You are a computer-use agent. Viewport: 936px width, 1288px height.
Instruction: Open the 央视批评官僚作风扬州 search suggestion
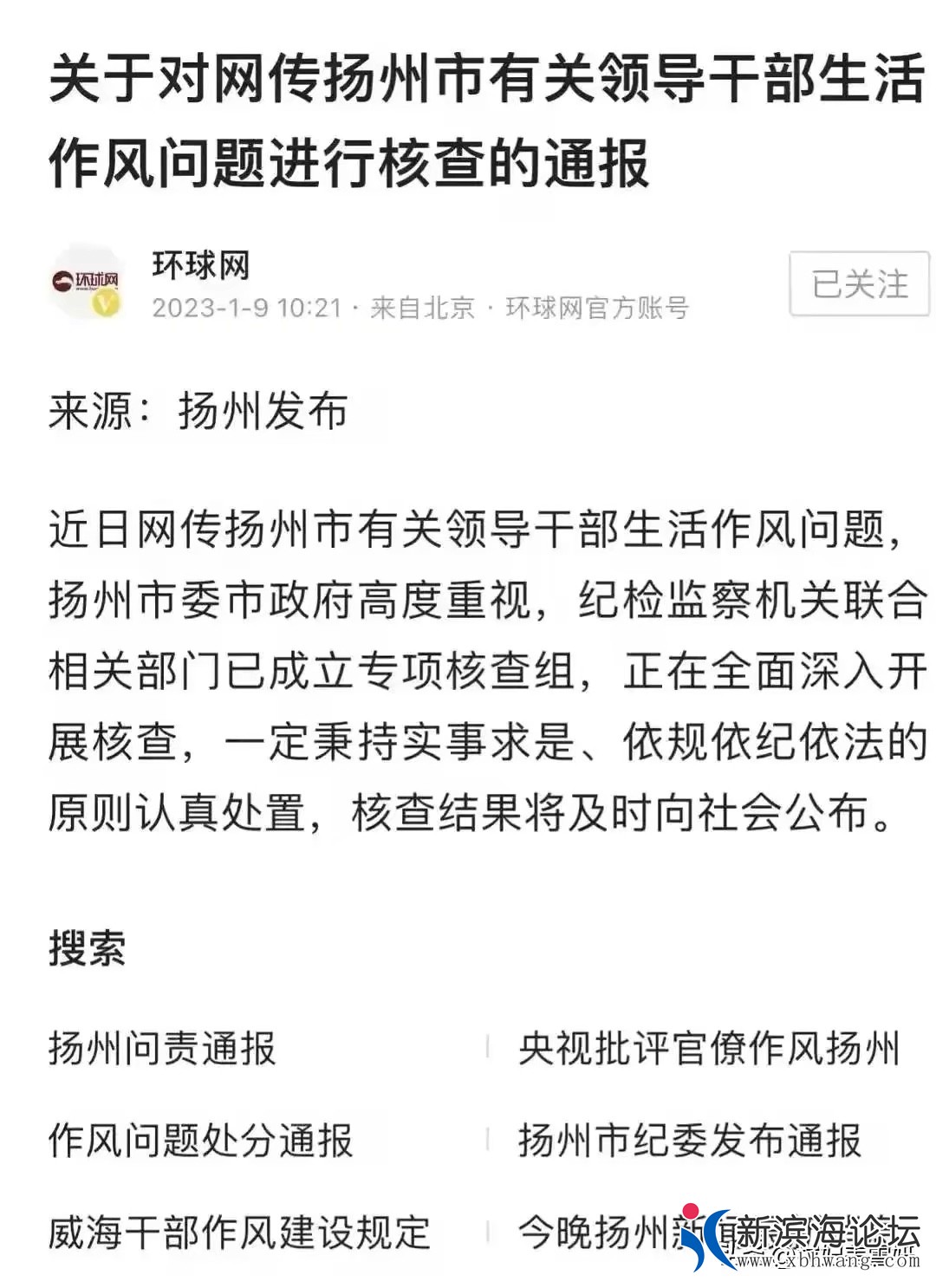(x=709, y=1048)
